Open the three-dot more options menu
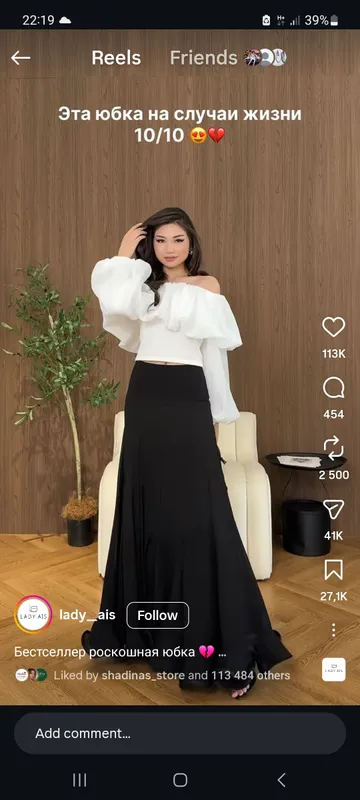Viewport: 360px width, 800px height. click(333, 630)
